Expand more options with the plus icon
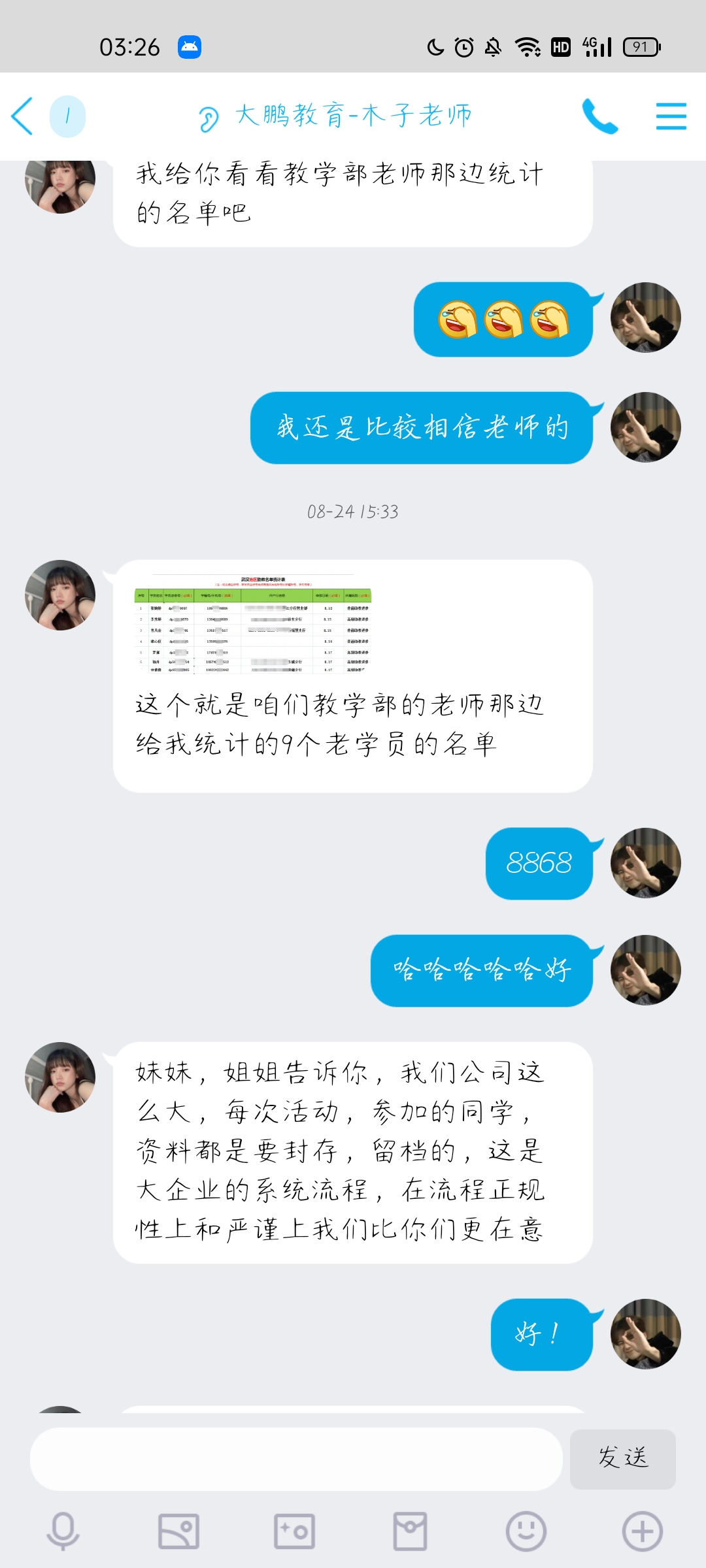Screen dimensions: 706x1568 (x=643, y=1531)
